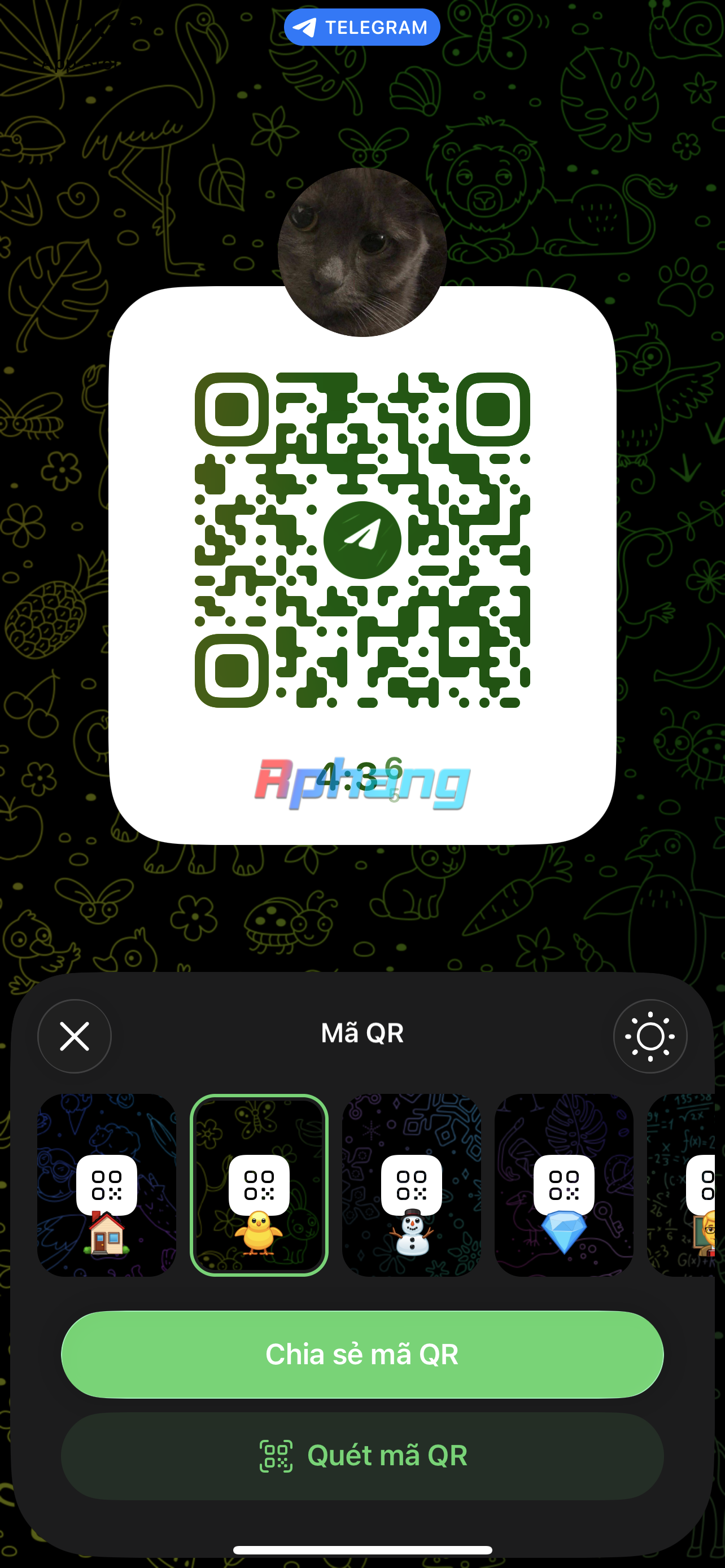
Task: Select the teacher QR theme
Action: (x=681, y=1185)
